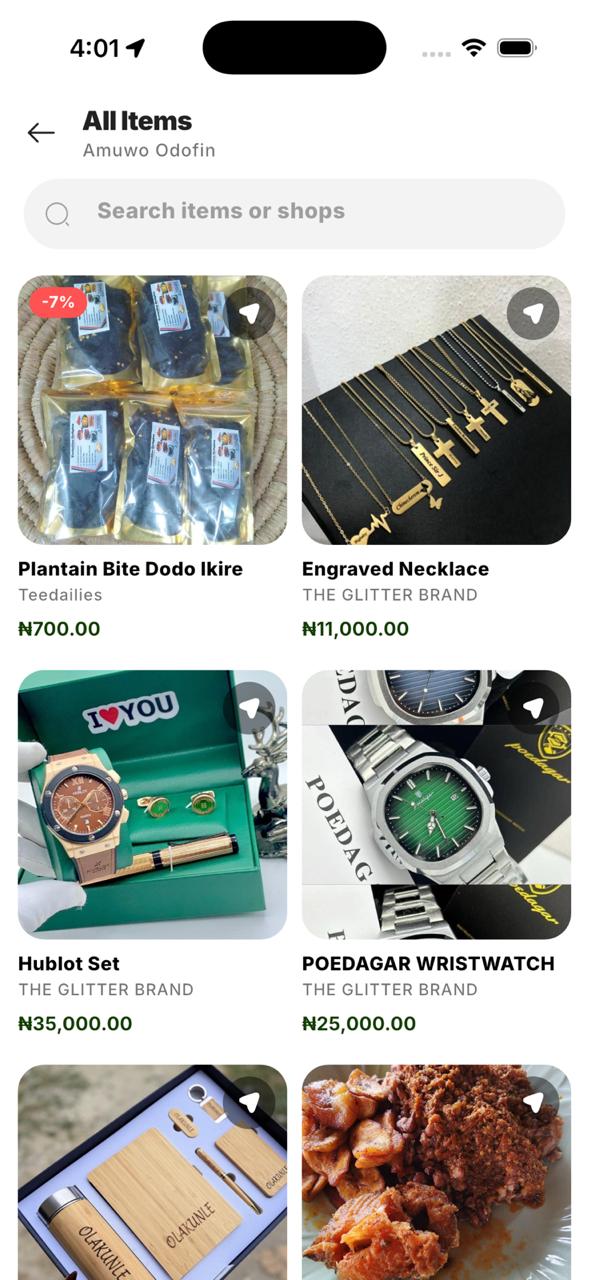
Task: Tap the location arrow on Plantain Bite card
Action: (x=249, y=313)
